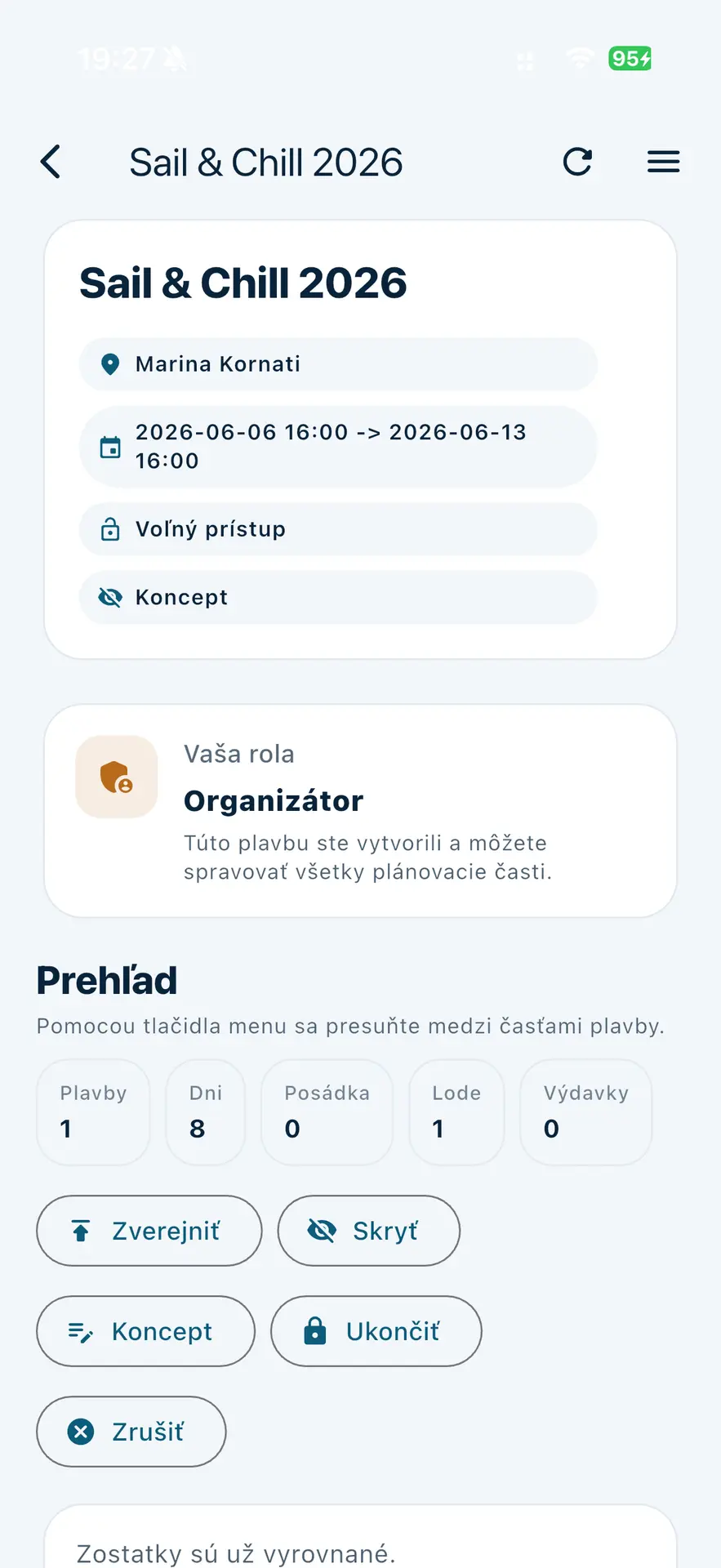Cancel the trip with the Zrušiť button

[x=131, y=1432]
